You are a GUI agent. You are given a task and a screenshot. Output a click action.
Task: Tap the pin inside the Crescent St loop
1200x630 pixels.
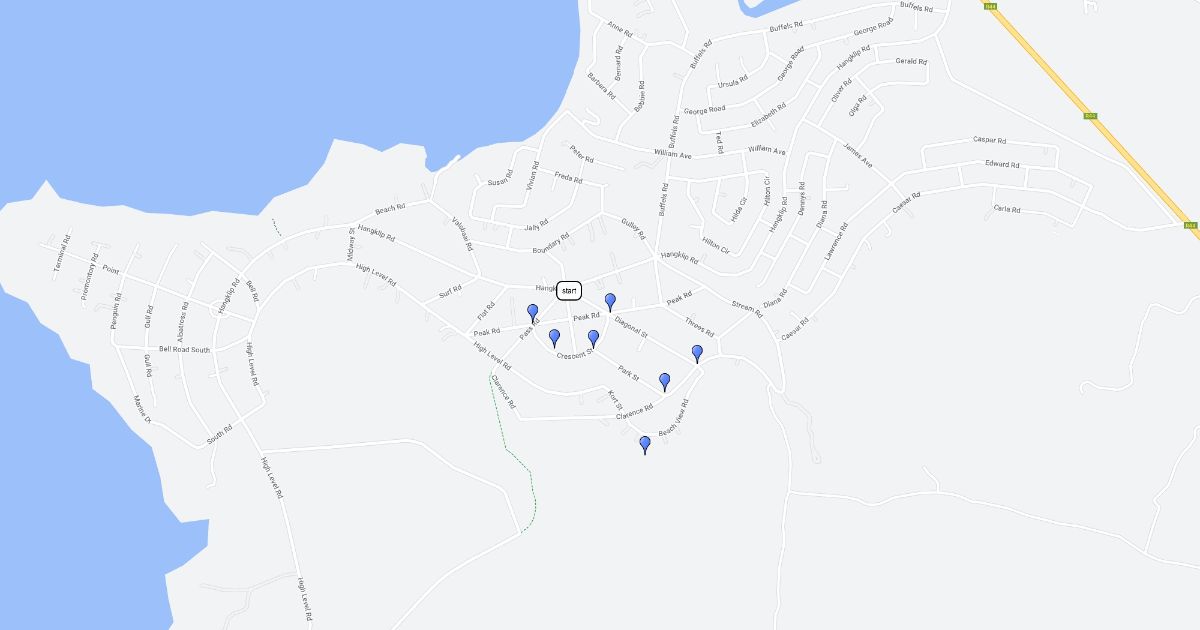pyautogui.click(x=554, y=336)
